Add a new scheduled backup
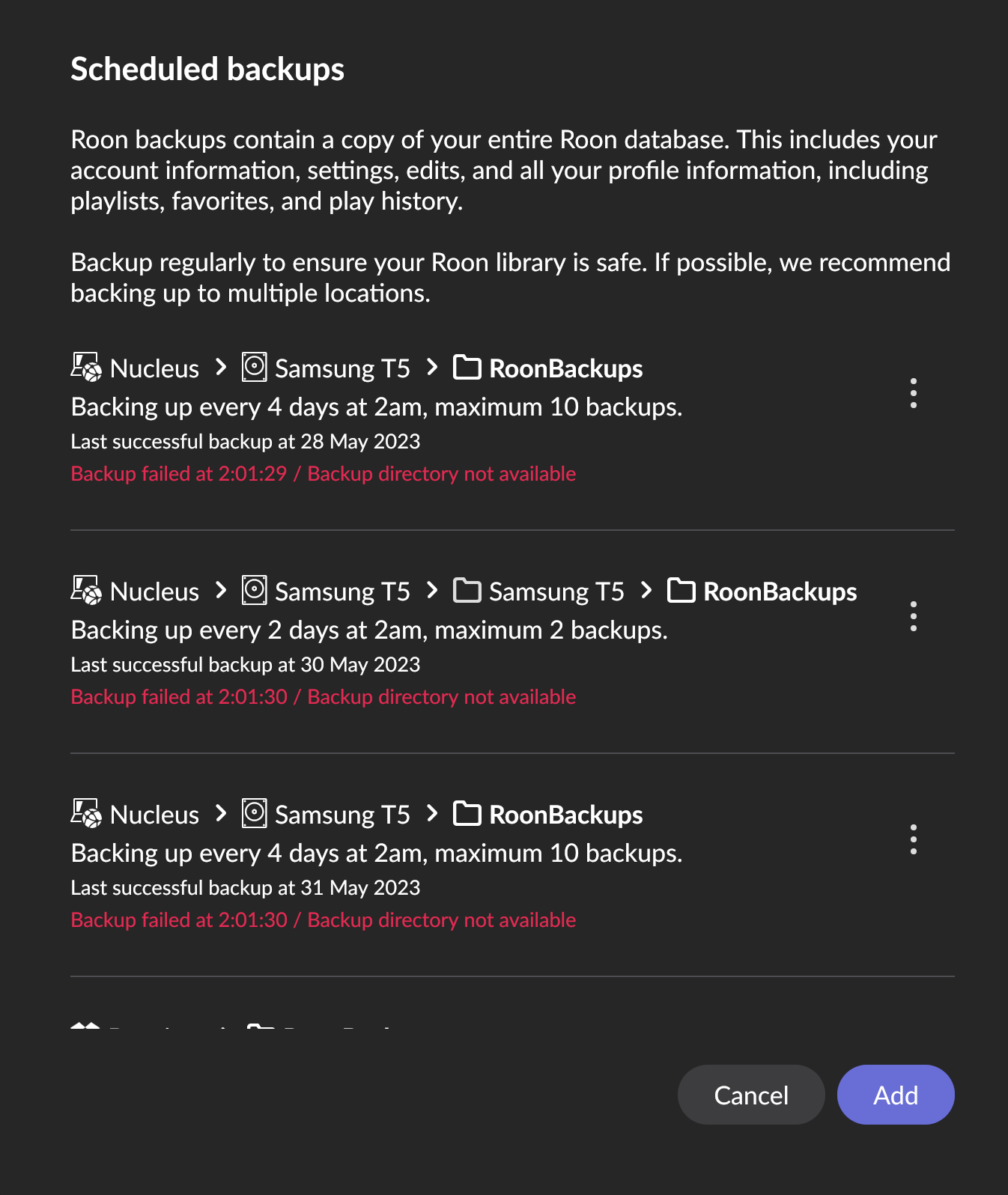 tap(895, 1095)
